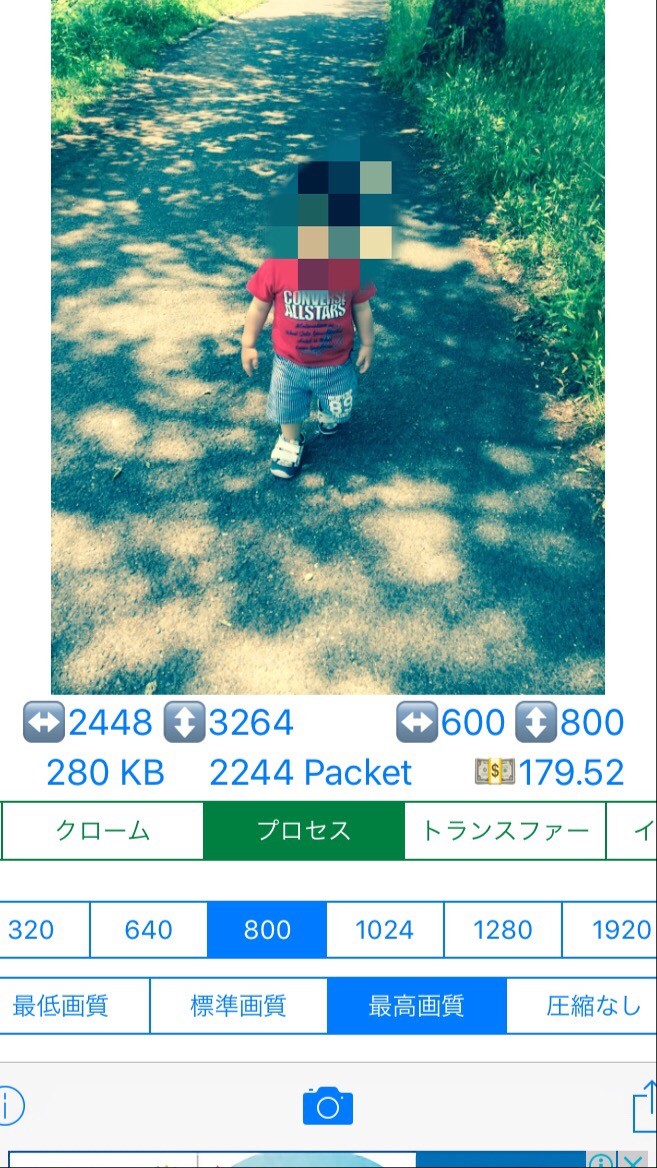This screenshot has height=1168, width=657.
Task: Switch to the プロセス filter
Action: [304, 831]
